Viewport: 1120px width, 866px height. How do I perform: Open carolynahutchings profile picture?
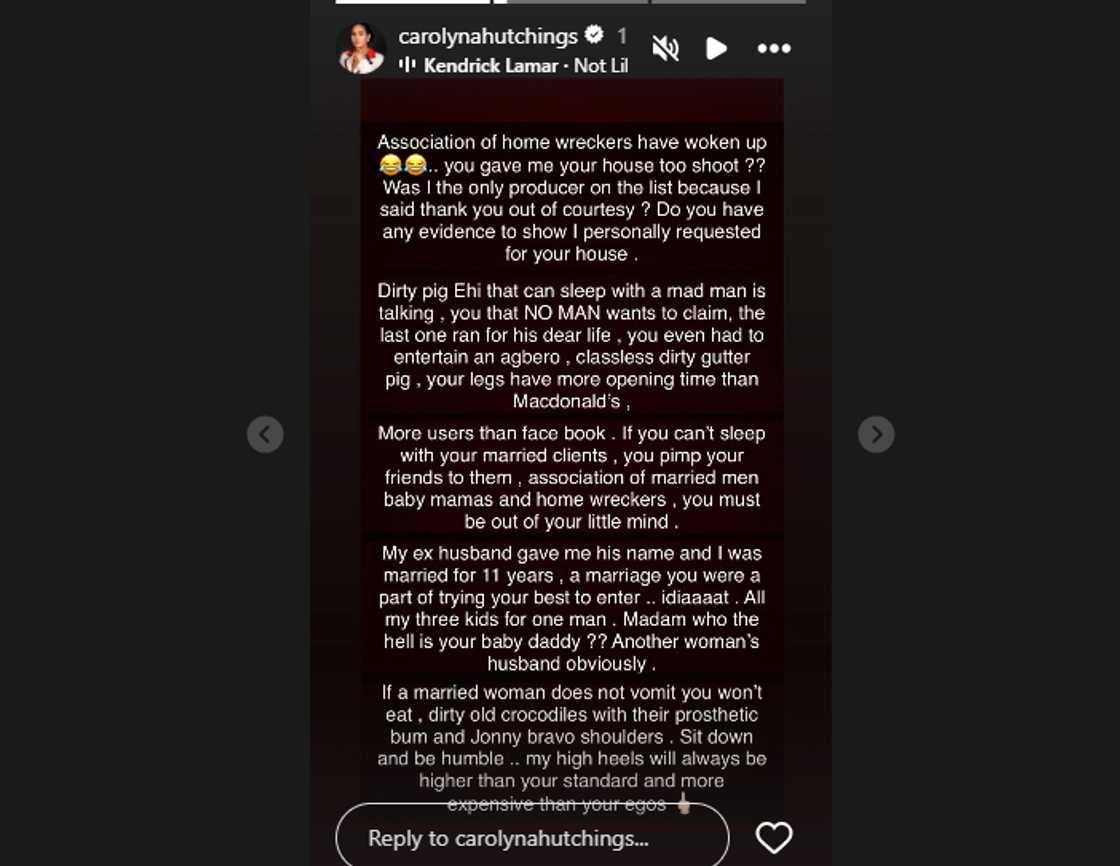coord(361,49)
